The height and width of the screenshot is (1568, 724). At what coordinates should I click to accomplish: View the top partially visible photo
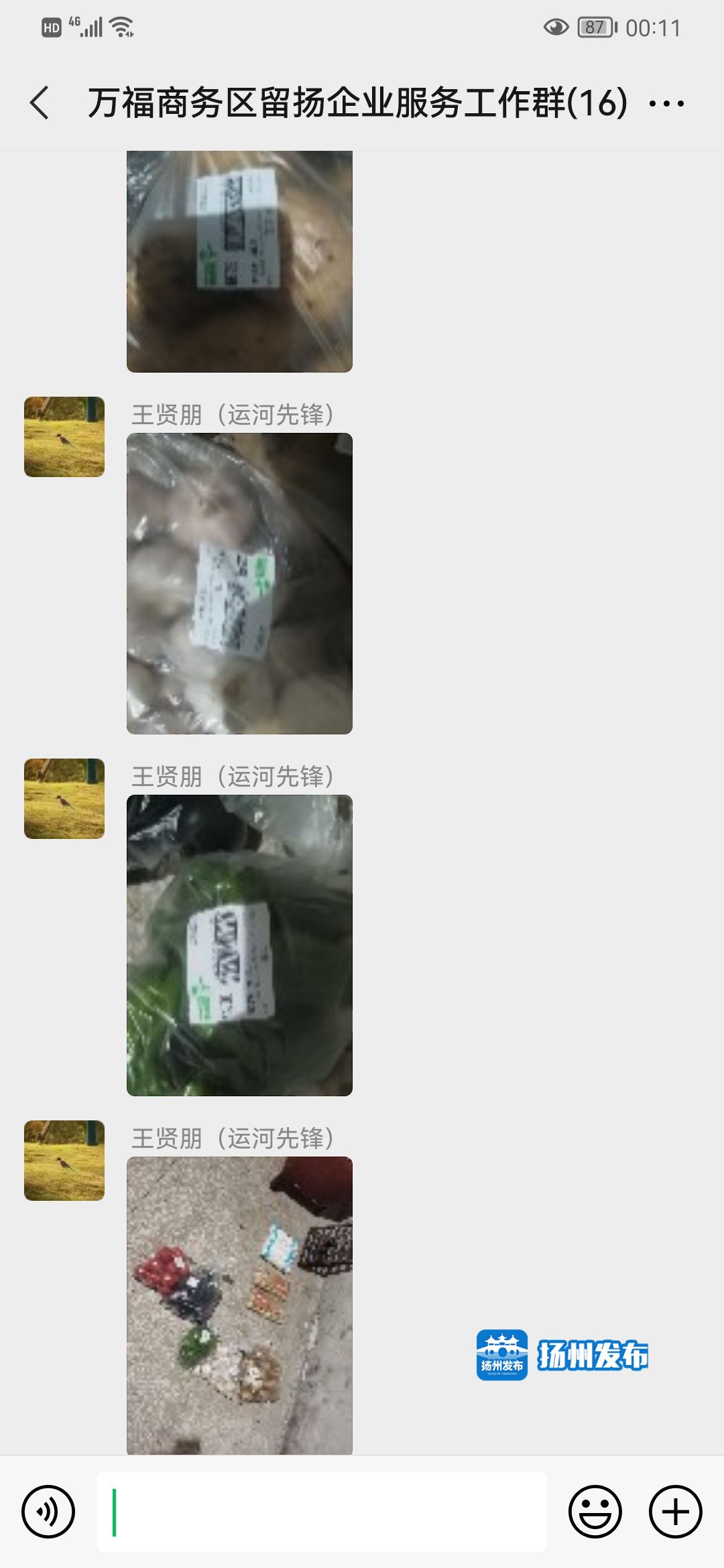pos(239,261)
